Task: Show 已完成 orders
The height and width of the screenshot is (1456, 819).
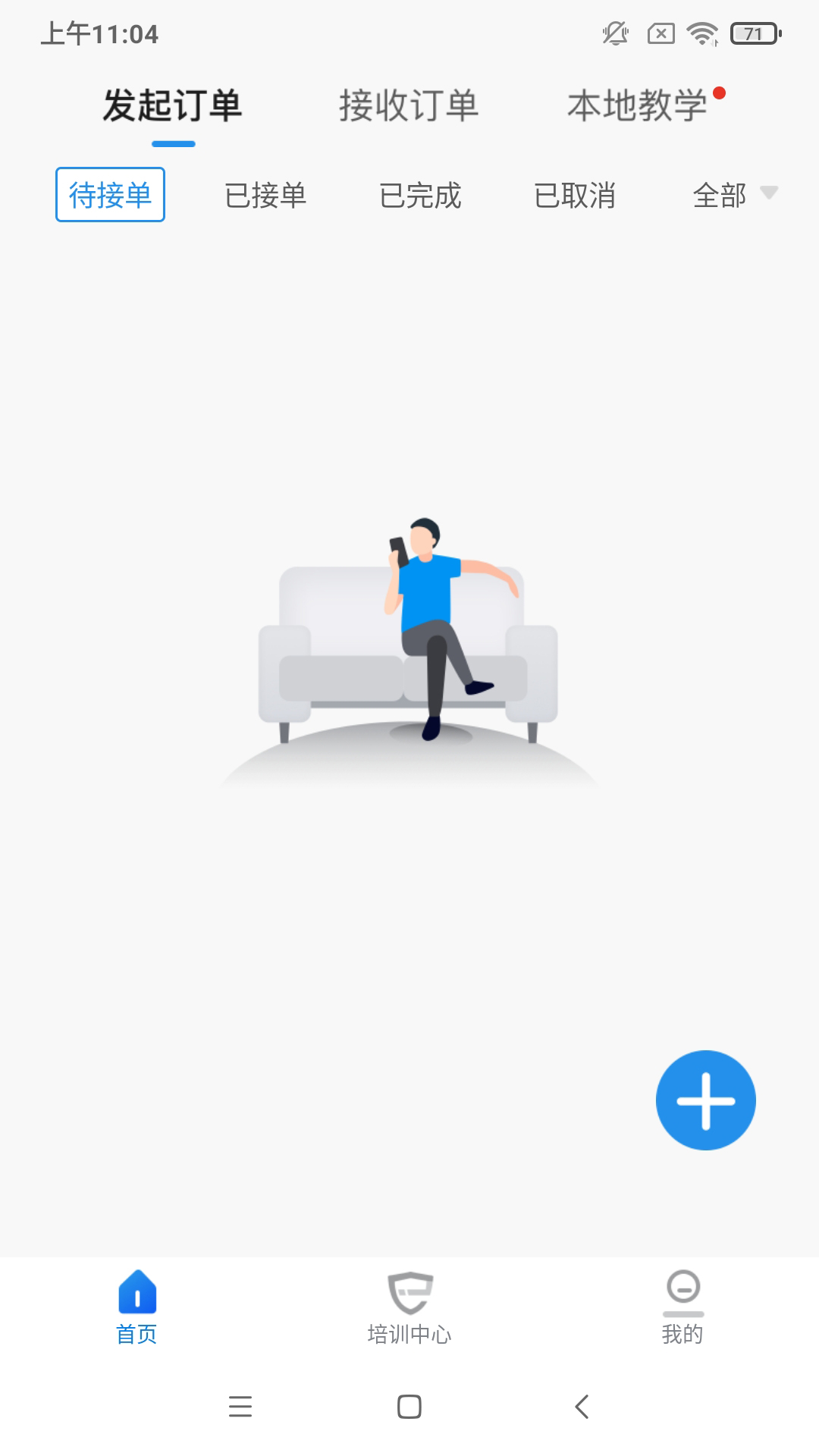Action: [x=420, y=196]
